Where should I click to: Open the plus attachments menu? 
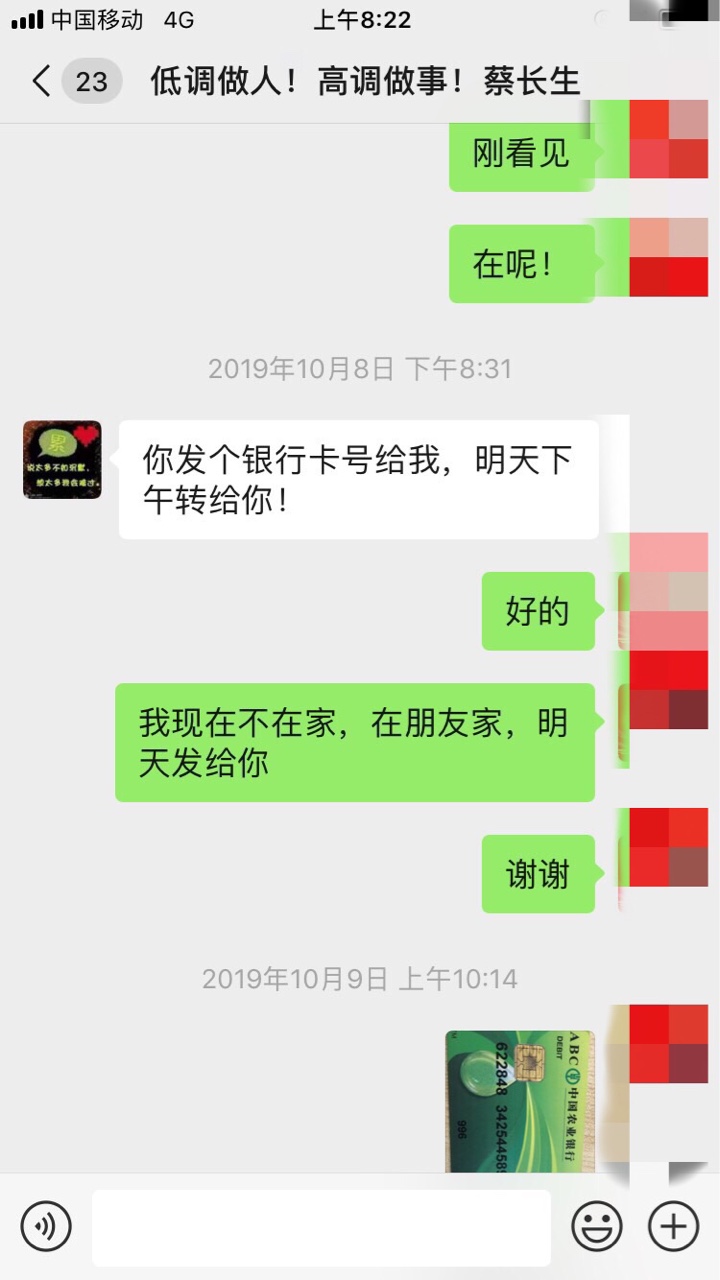coord(673,1226)
